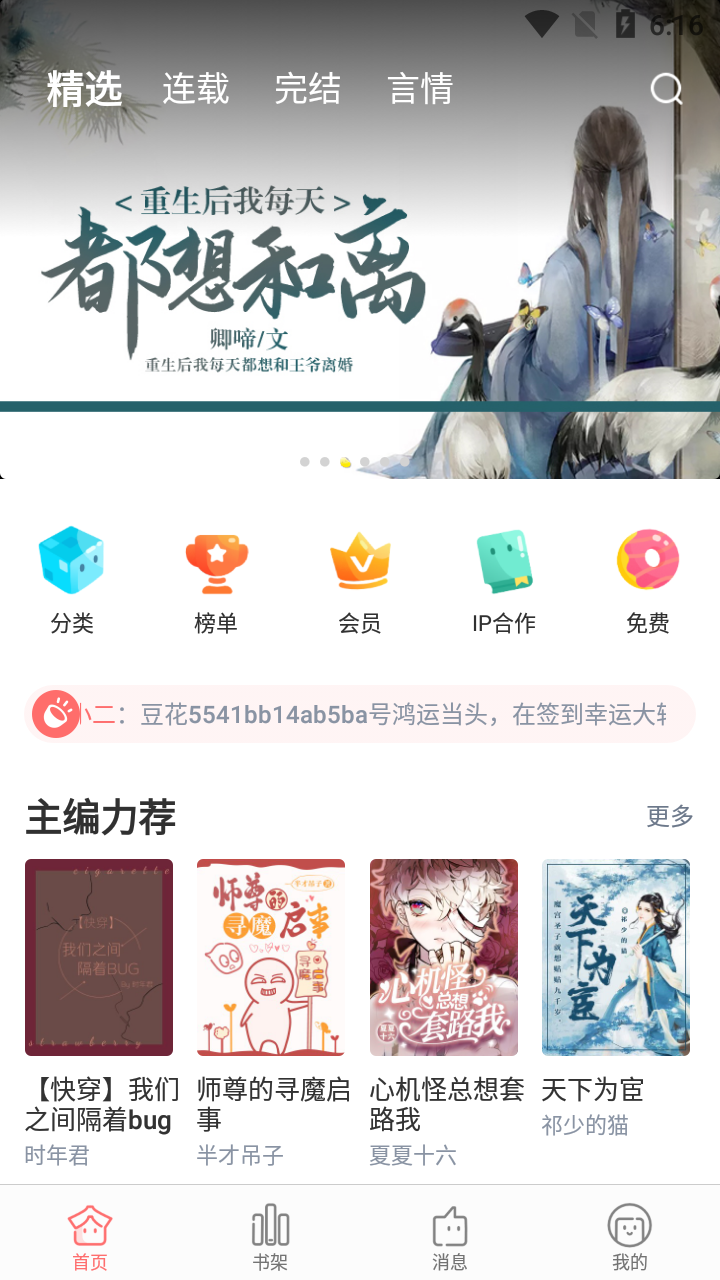The image size is (720, 1280).
Task: Open the 分类 category shortcut
Action: point(72,580)
